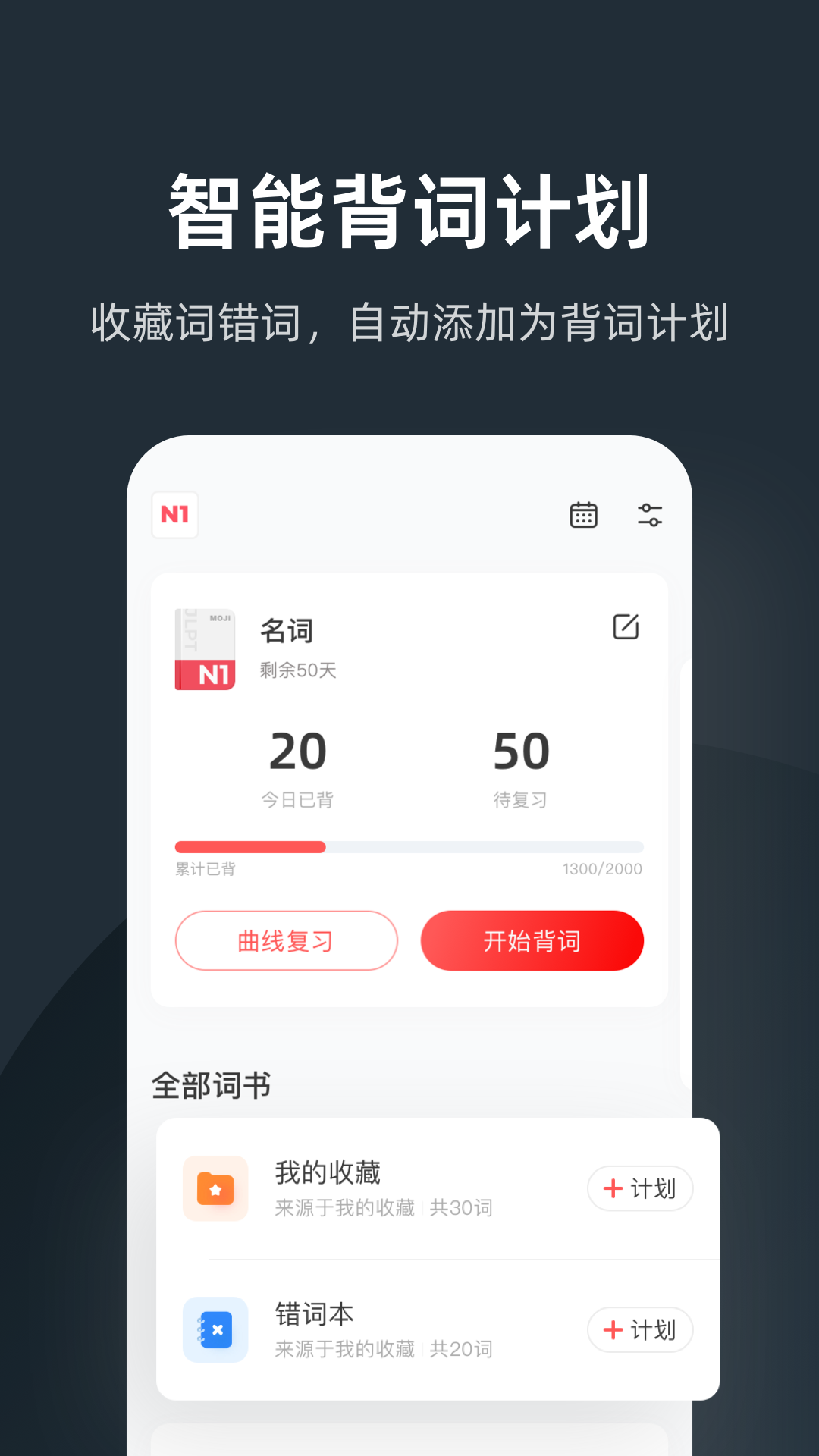This screenshot has height=1456, width=819.
Task: Tap the plus icon next to 错词本 计划
Action: [x=613, y=1330]
